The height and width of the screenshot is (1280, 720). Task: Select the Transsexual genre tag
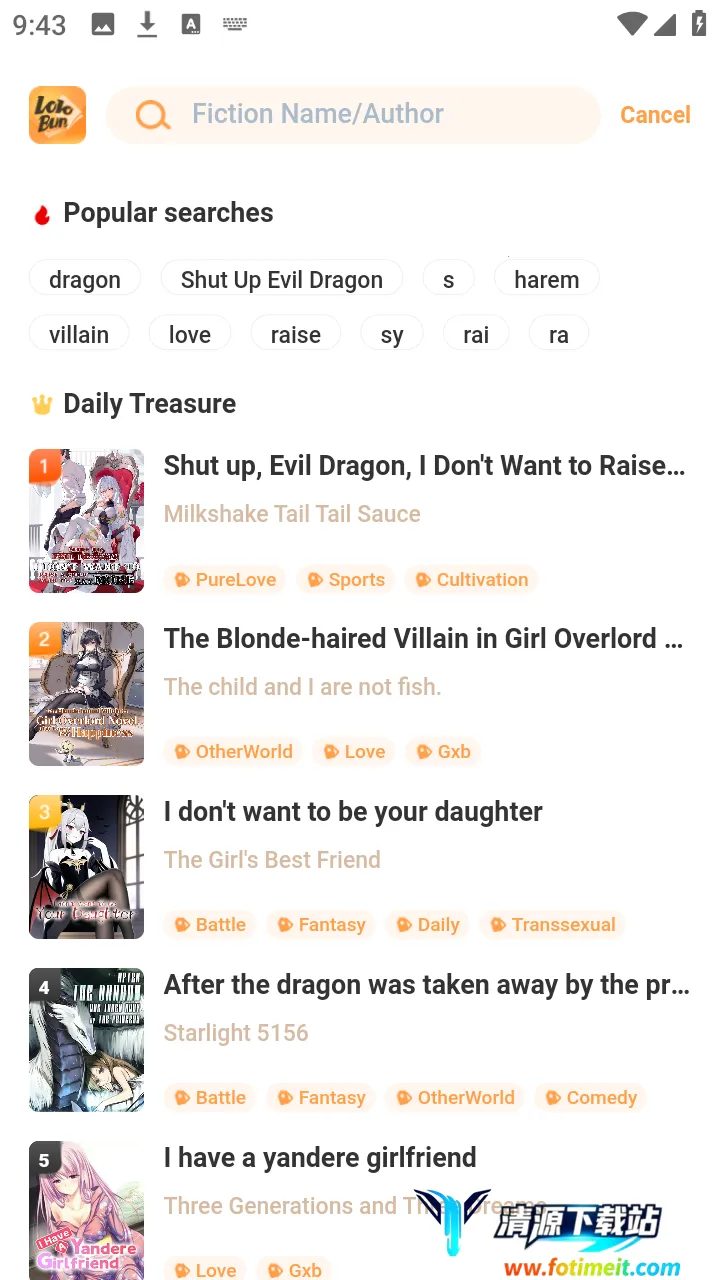coord(552,925)
